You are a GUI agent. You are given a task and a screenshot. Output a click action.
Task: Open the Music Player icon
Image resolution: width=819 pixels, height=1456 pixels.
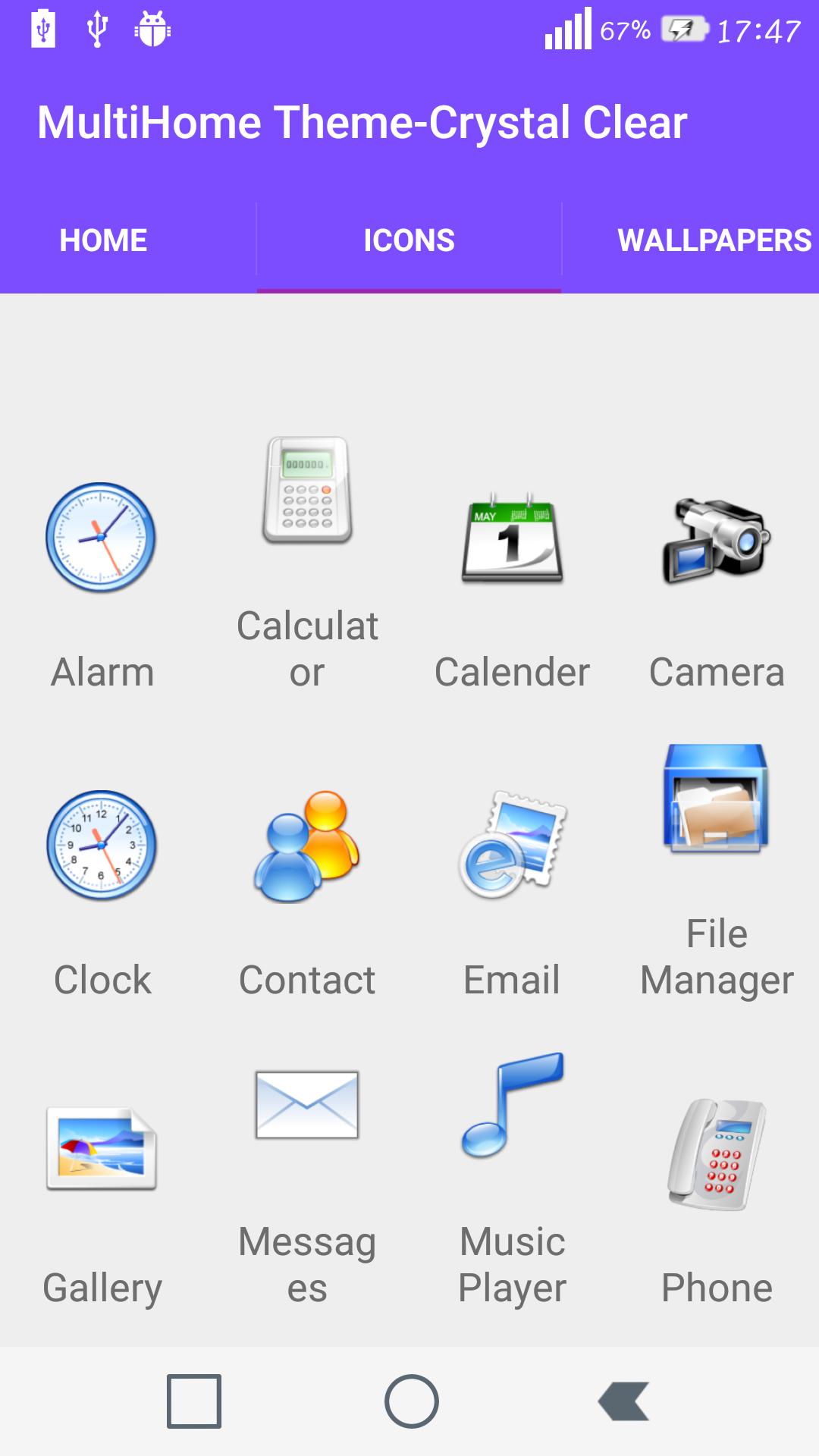[512, 1105]
